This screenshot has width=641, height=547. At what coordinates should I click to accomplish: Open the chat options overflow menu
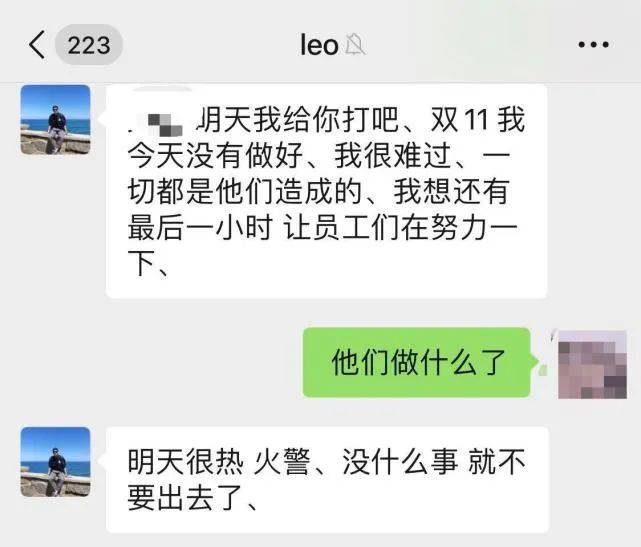pos(593,45)
